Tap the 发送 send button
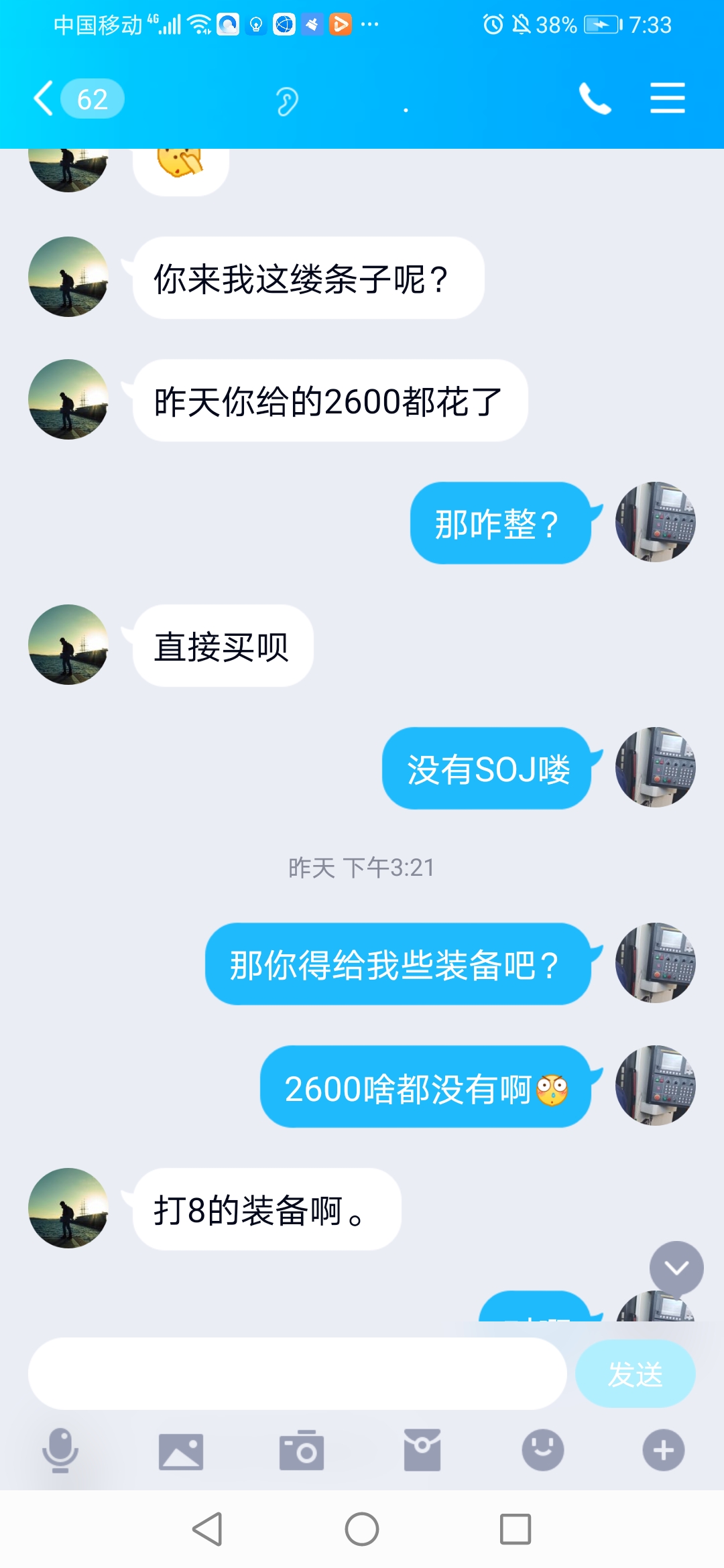The width and height of the screenshot is (724, 1568). tap(634, 1374)
